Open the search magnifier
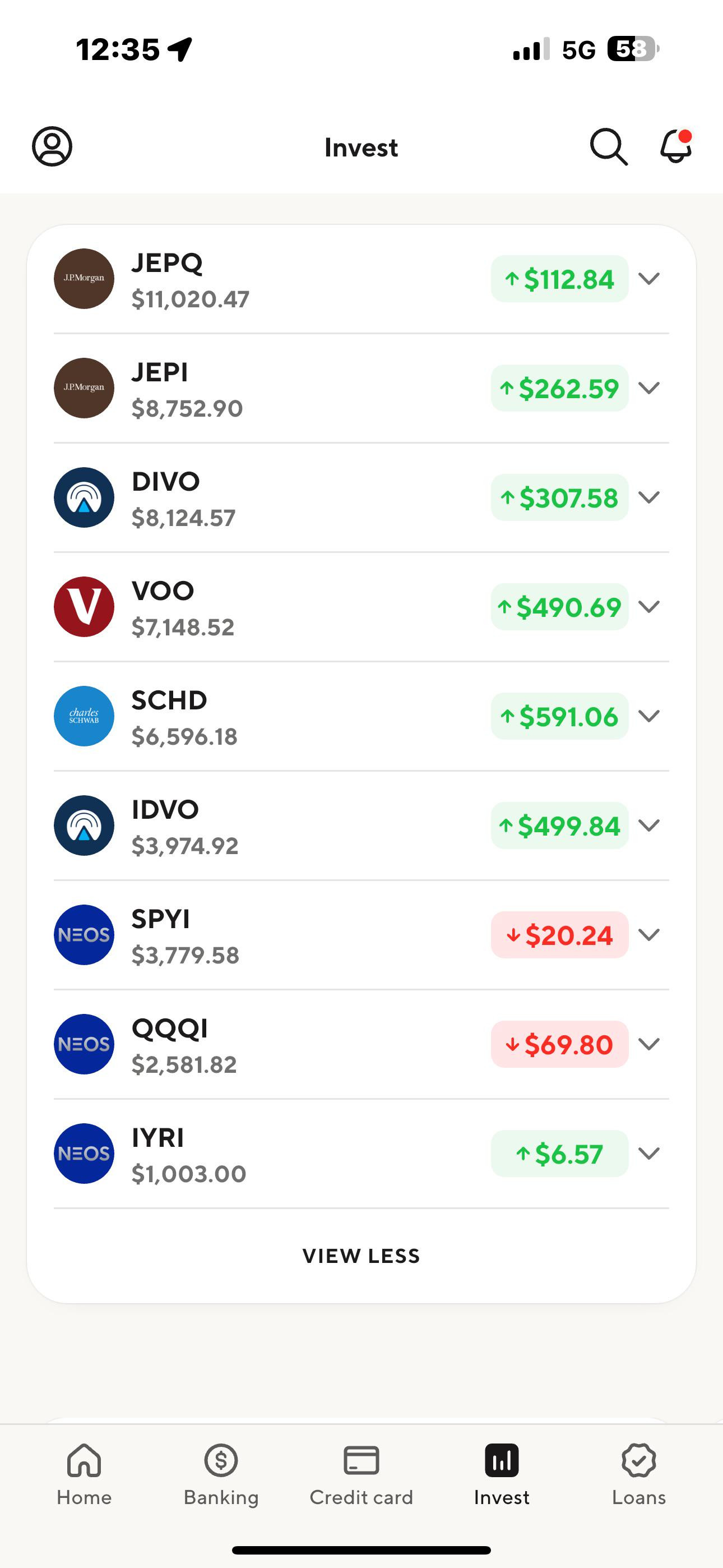 (x=609, y=147)
